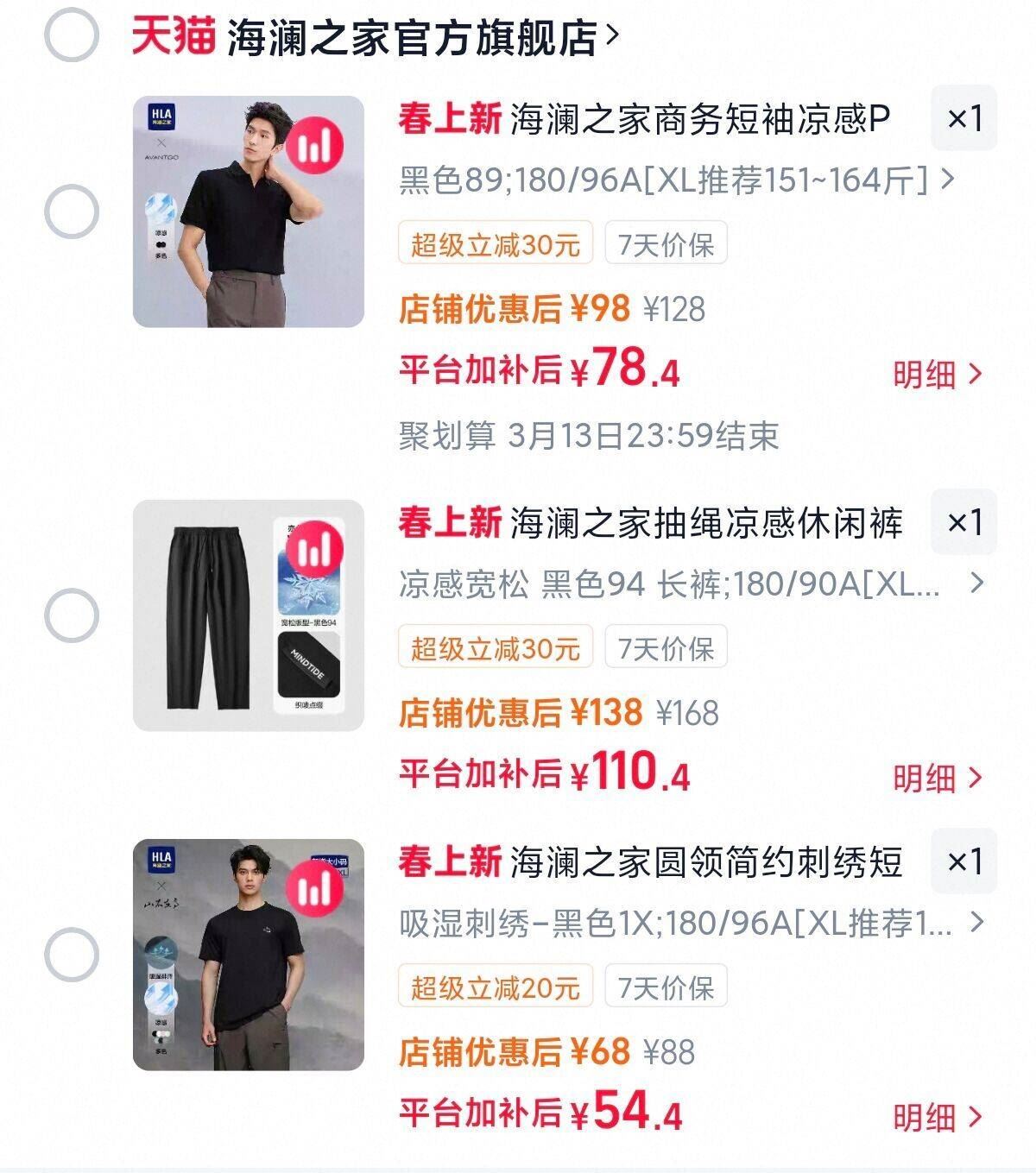Open the 海澜之家商务短袖凉感P product title
The image size is (1036, 1173).
699,119
